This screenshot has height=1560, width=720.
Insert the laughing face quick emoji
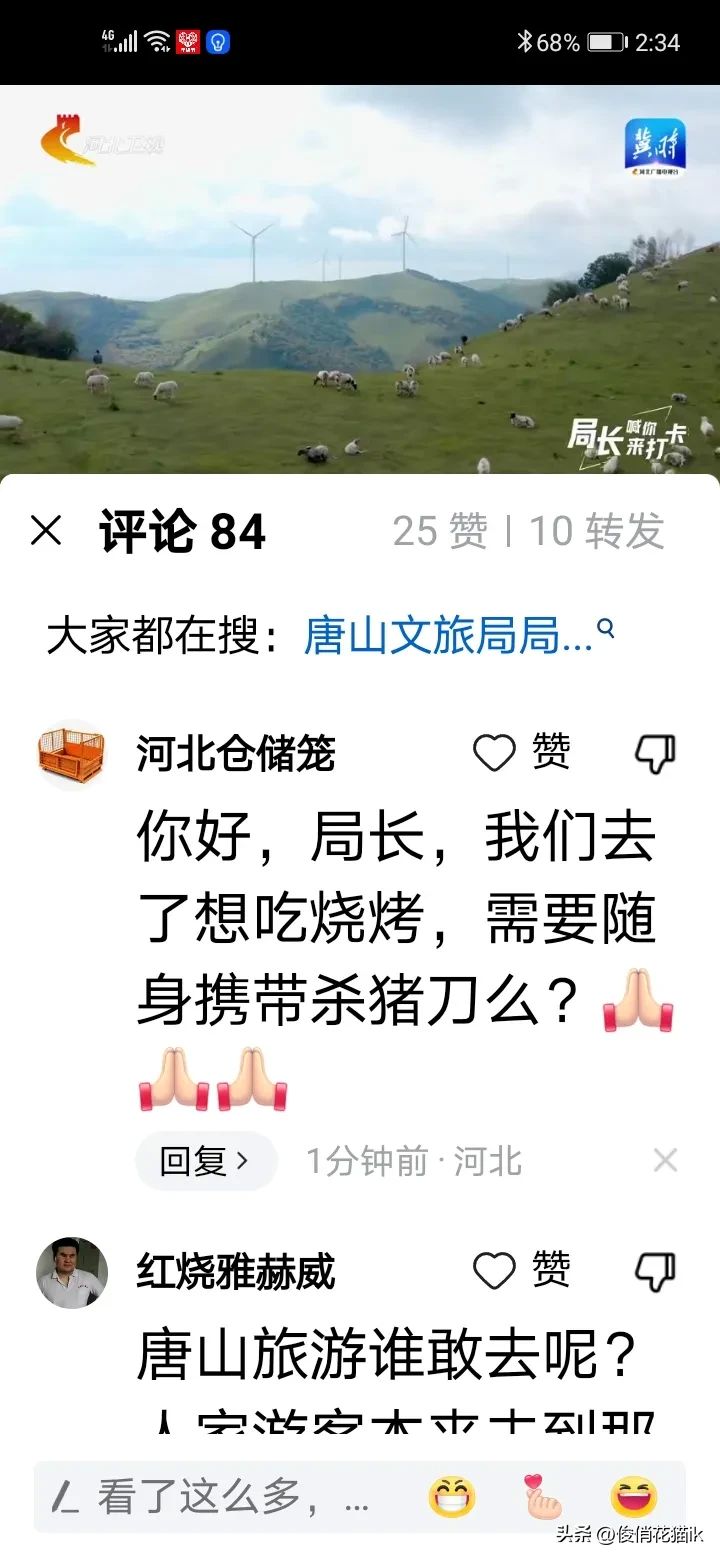(635, 1497)
